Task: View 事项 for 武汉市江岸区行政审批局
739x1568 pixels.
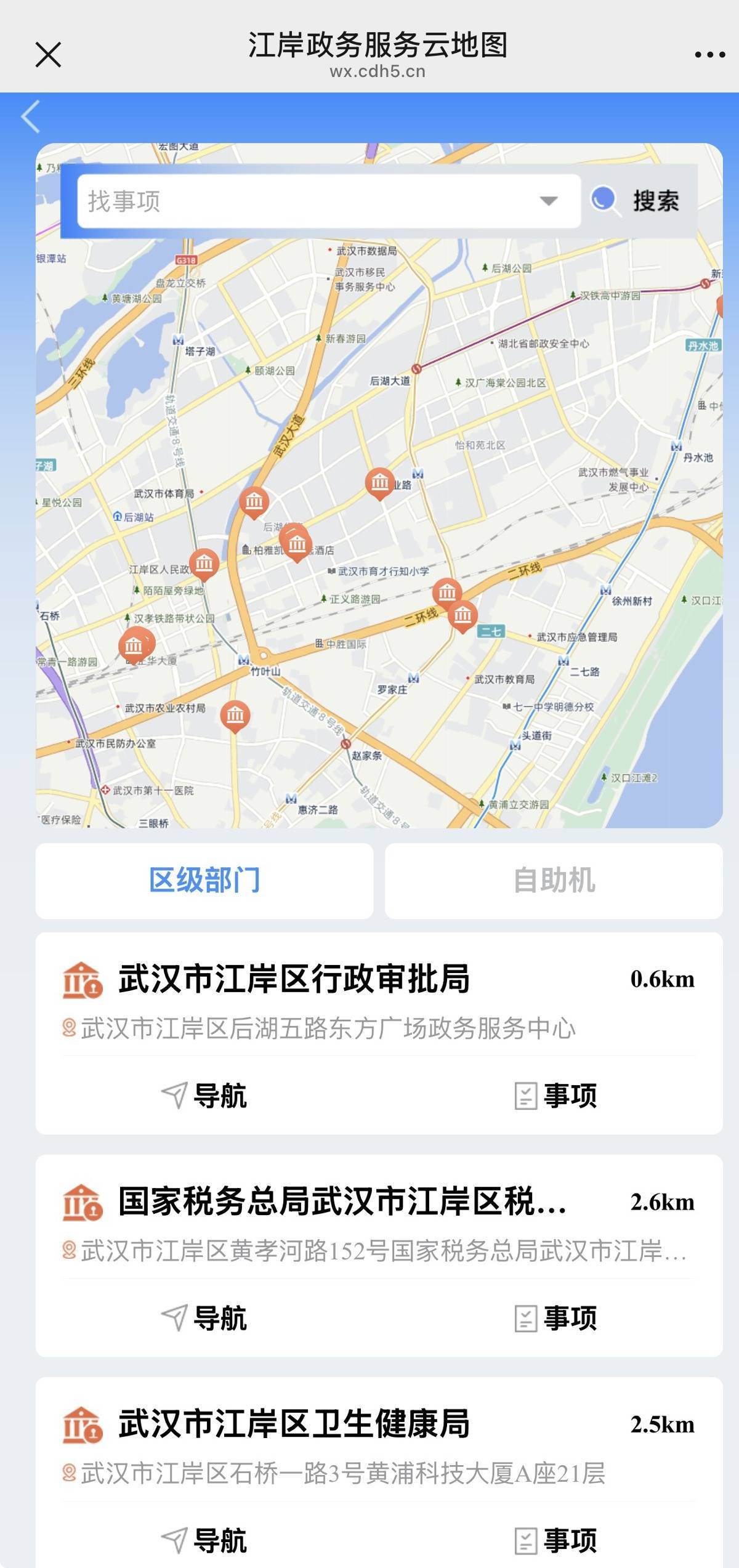Action: pos(555,1096)
